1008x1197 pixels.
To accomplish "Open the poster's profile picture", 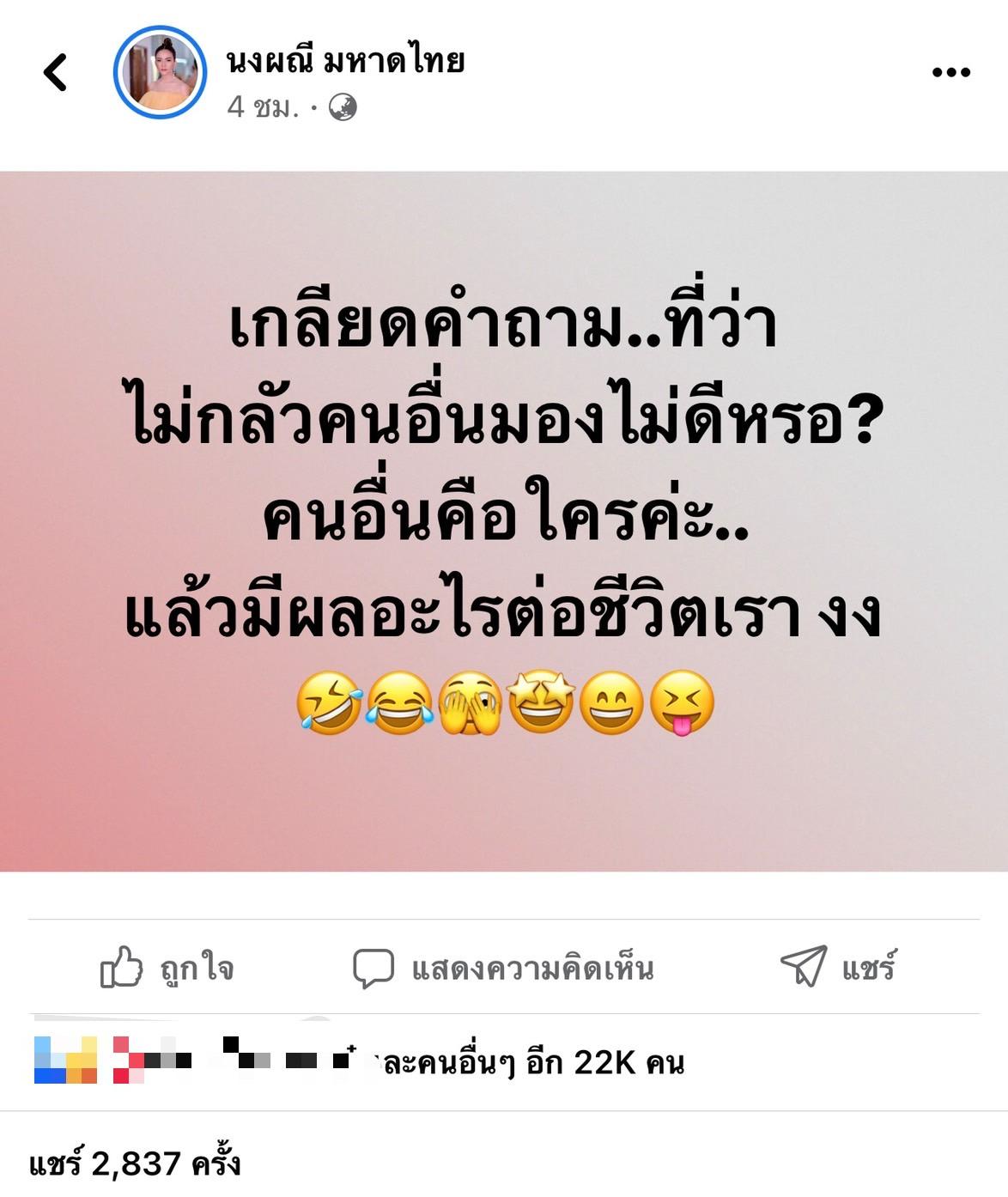I will pyautogui.click(x=161, y=72).
